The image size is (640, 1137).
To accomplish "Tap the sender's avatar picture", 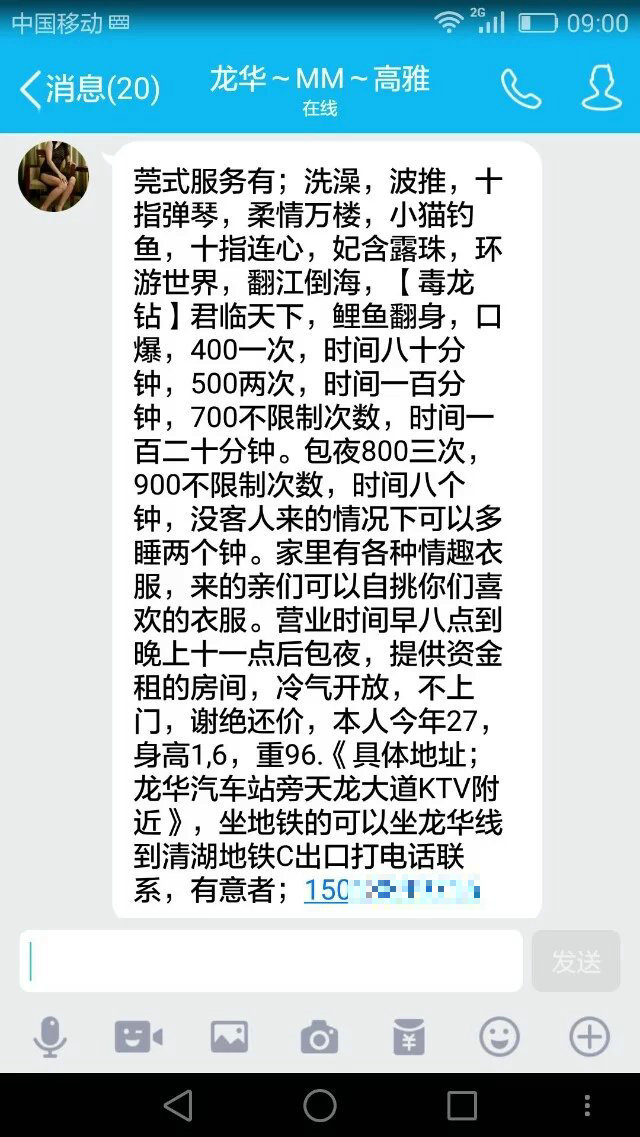I will (53, 176).
